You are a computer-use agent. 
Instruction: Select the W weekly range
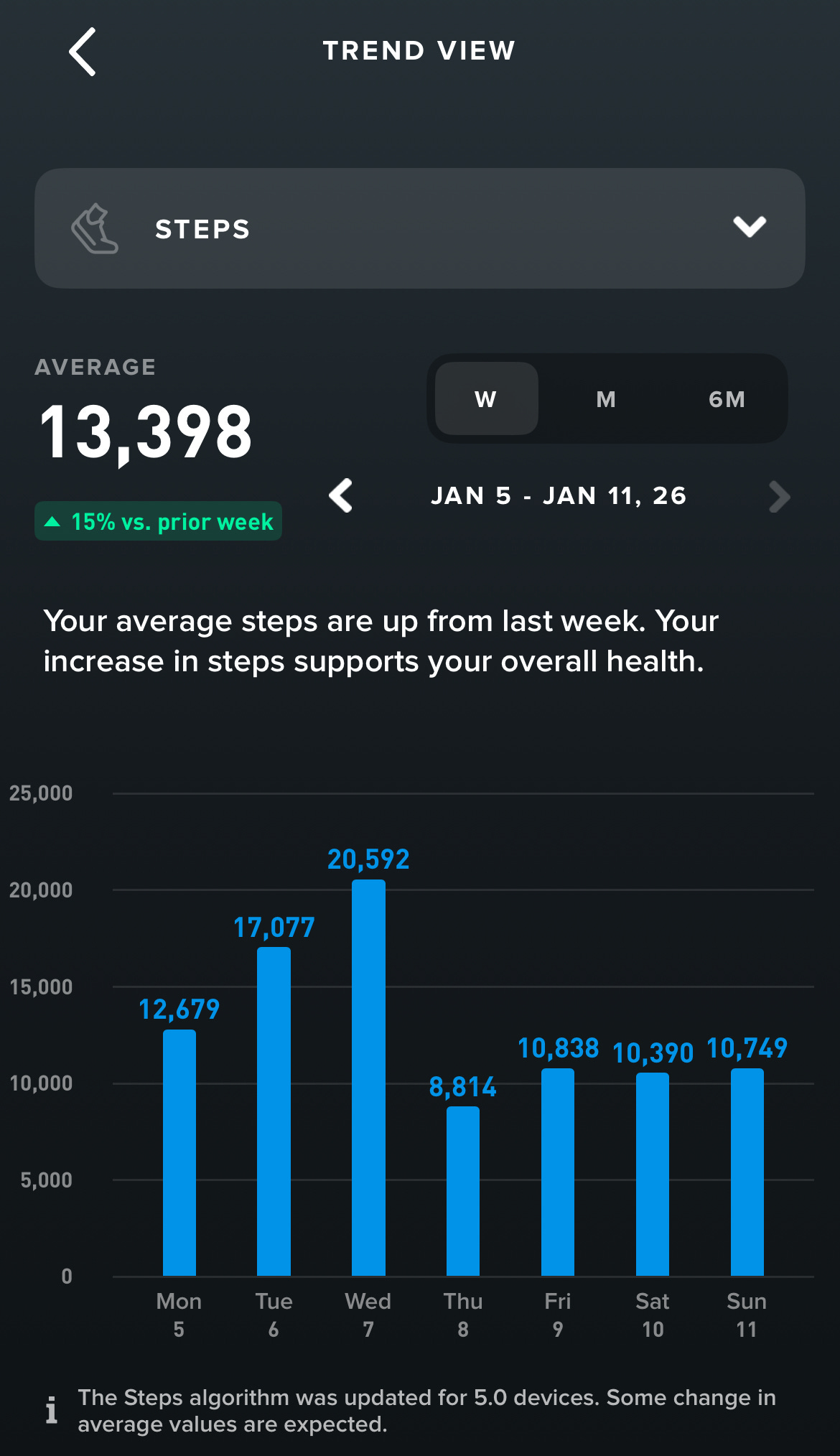coord(486,399)
